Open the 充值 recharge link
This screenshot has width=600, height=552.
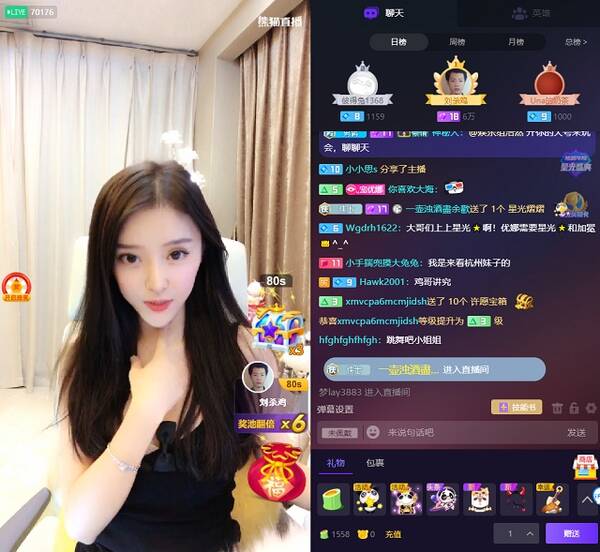pos(392,535)
